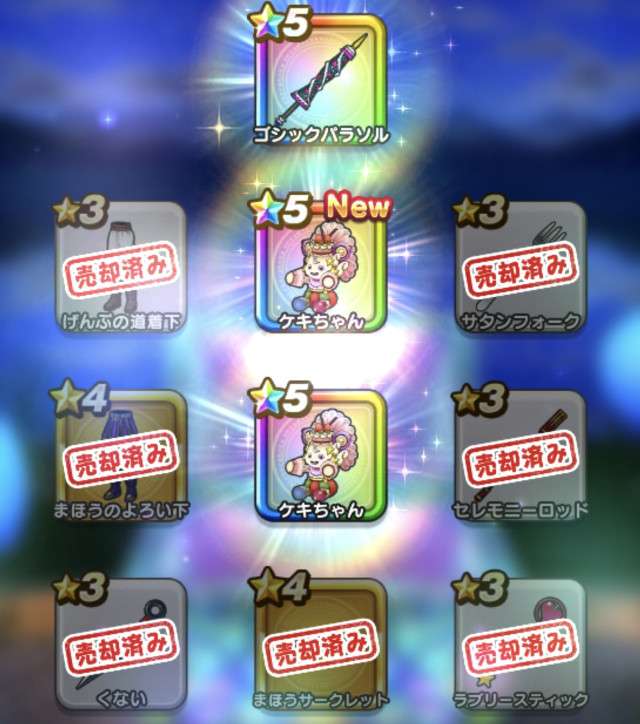Screen dimensions: 640x724
Task: Open the ケキちゃん card without New badge
Action: pyautogui.click(x=320, y=456)
